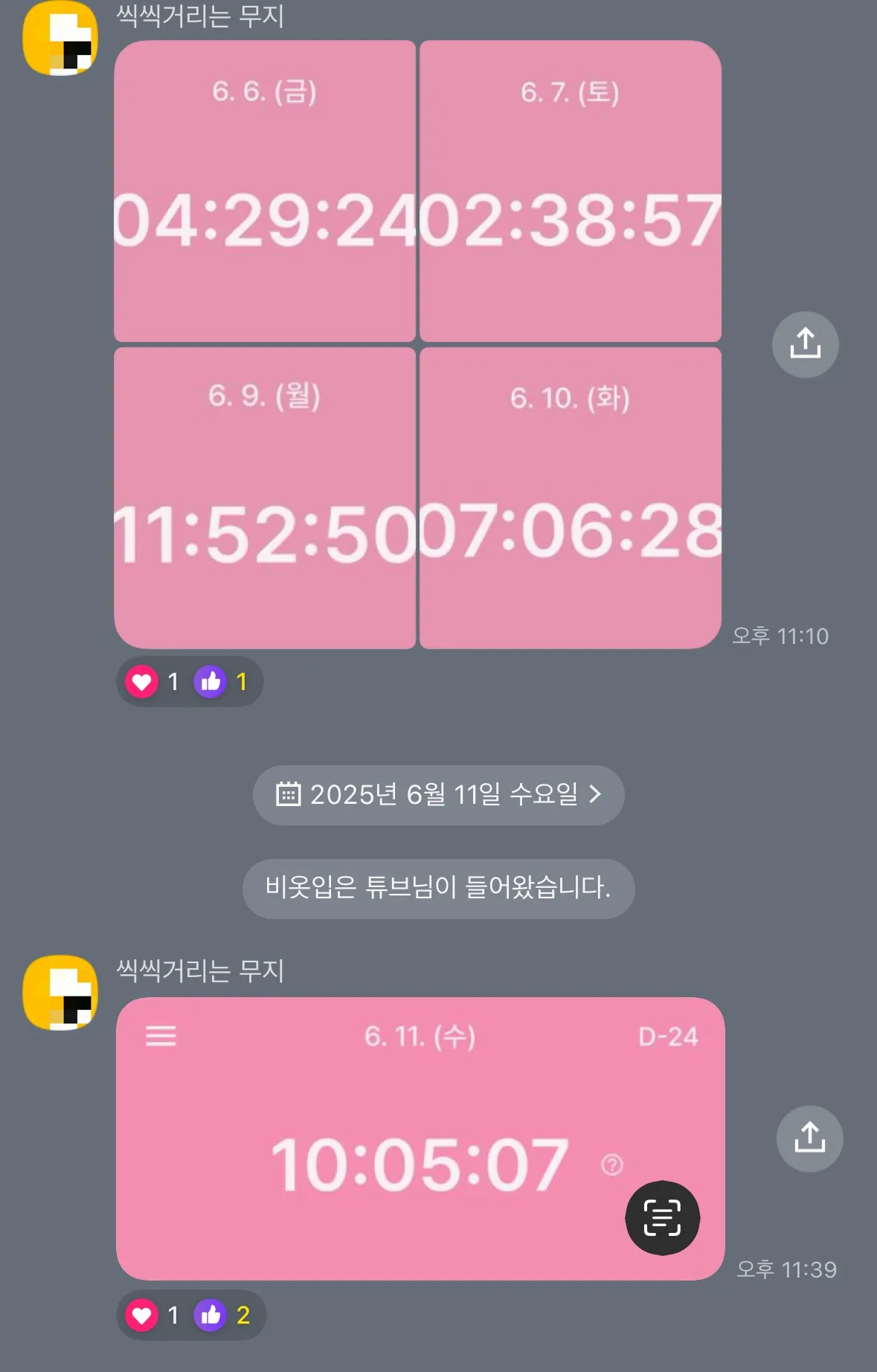Scan text in the 10:05:07 image

[662, 1217]
